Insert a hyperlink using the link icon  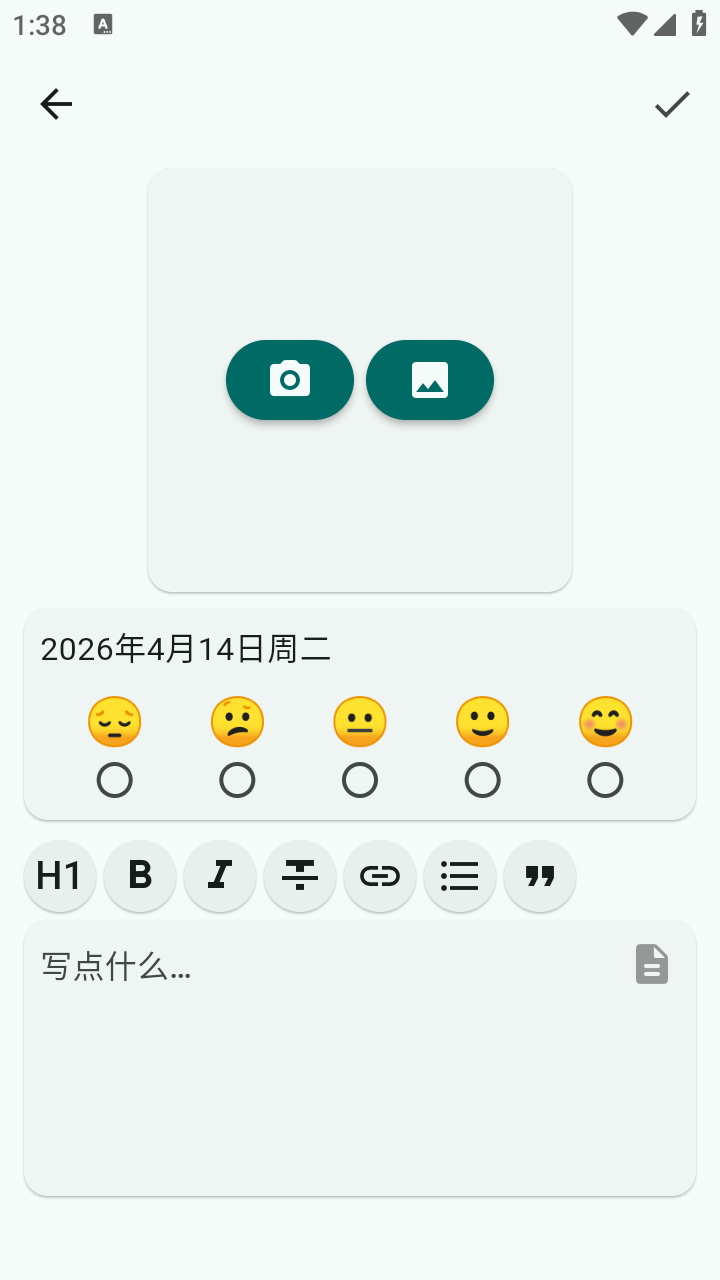tap(380, 876)
